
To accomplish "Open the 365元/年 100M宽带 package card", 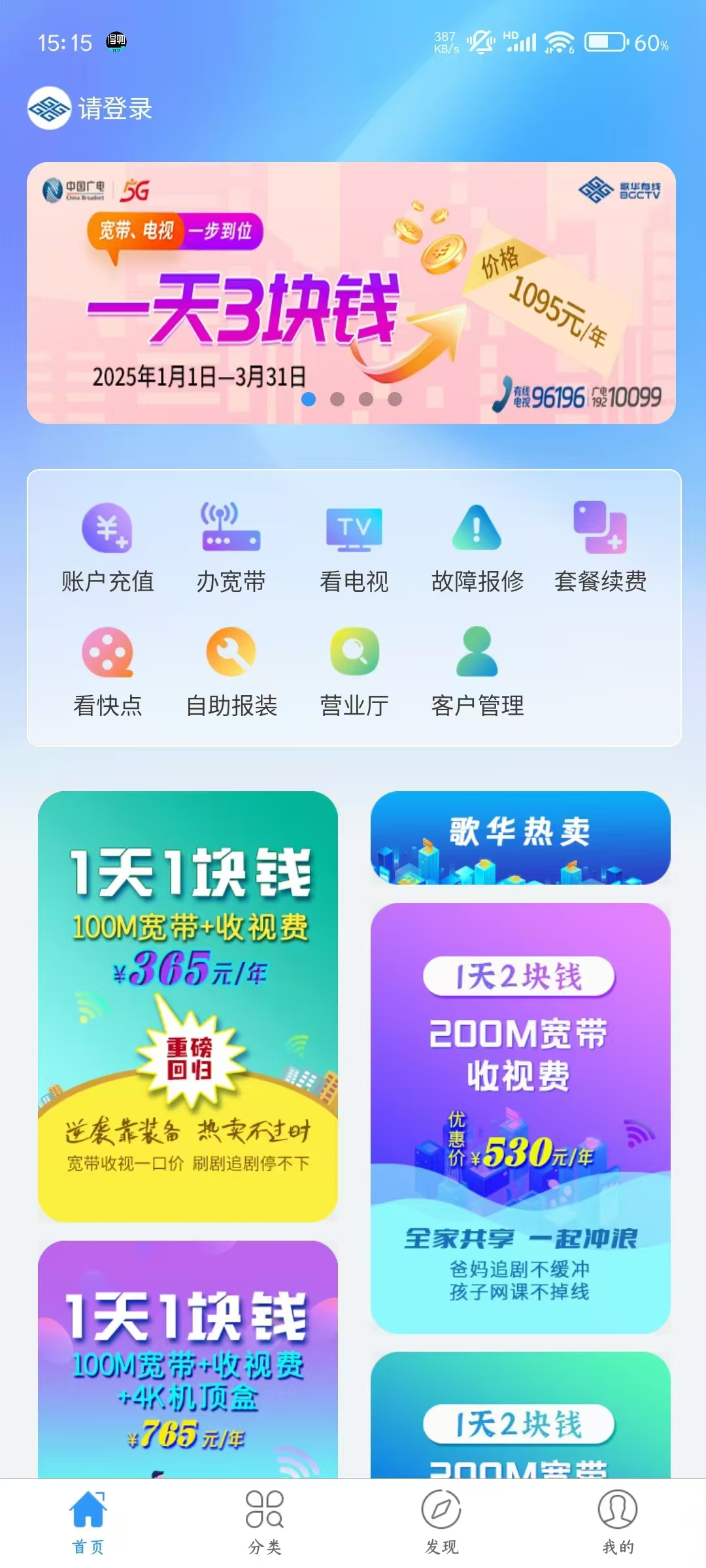I will click(188, 1006).
